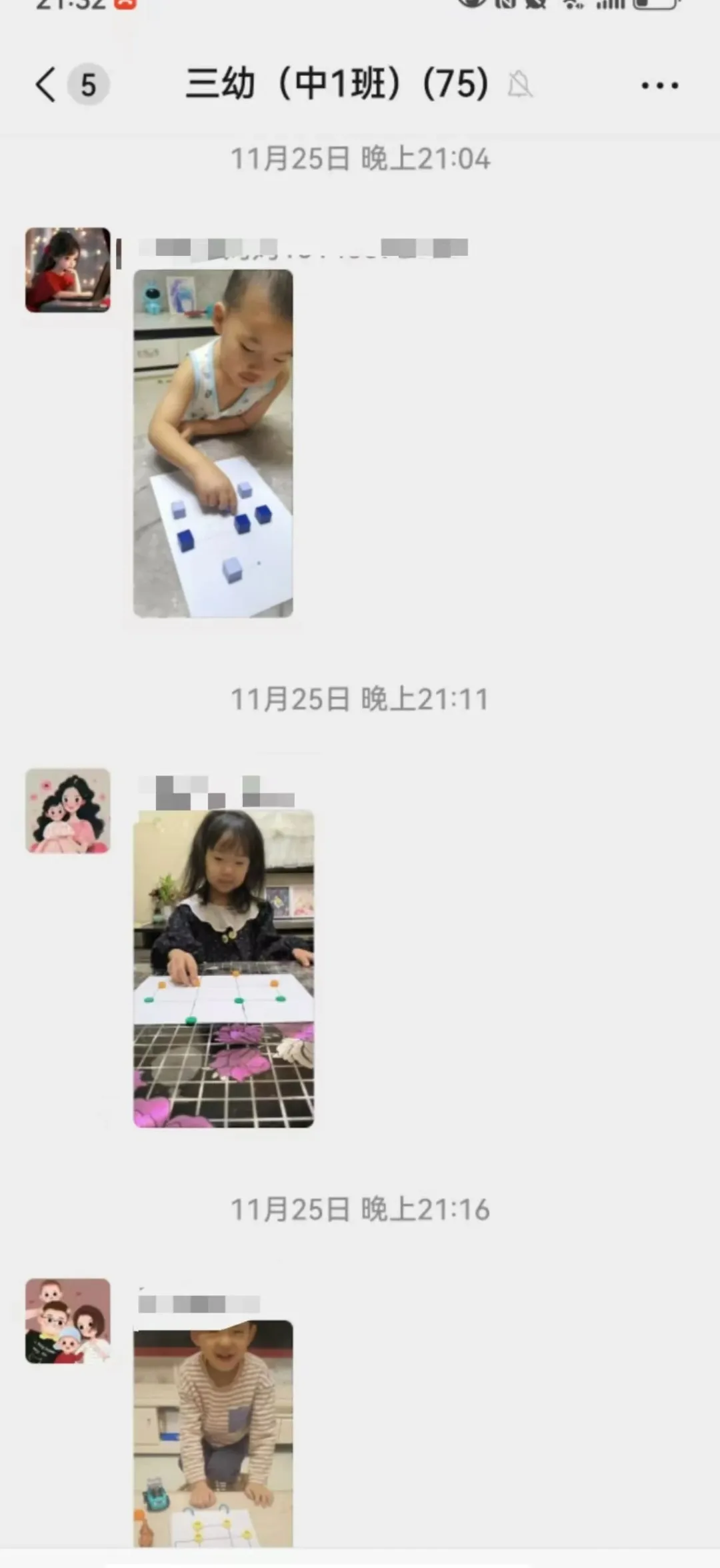Image resolution: width=720 pixels, height=1568 pixels.
Task: Tap the mother and daughter cartoon avatar
Action: (68, 811)
